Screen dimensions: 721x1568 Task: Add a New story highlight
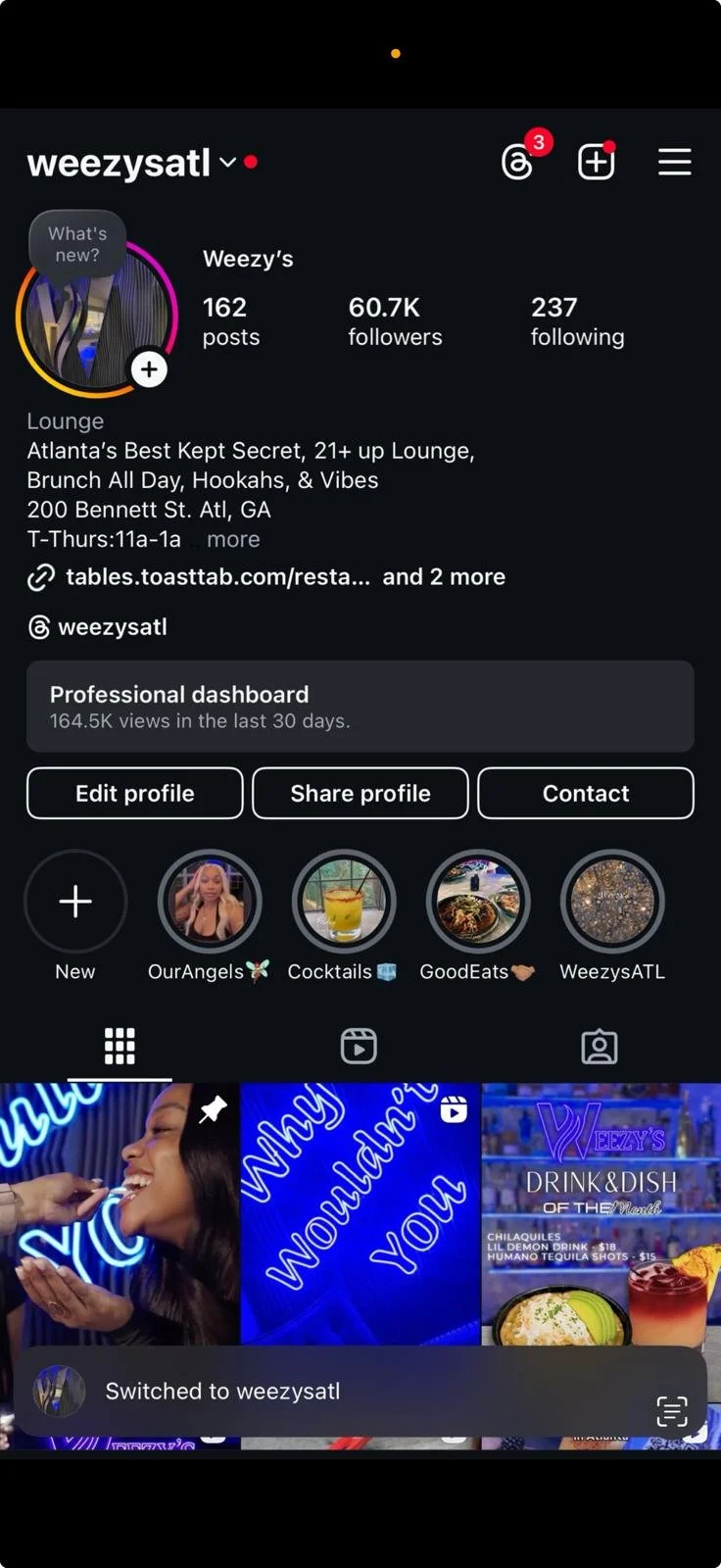[75, 902]
